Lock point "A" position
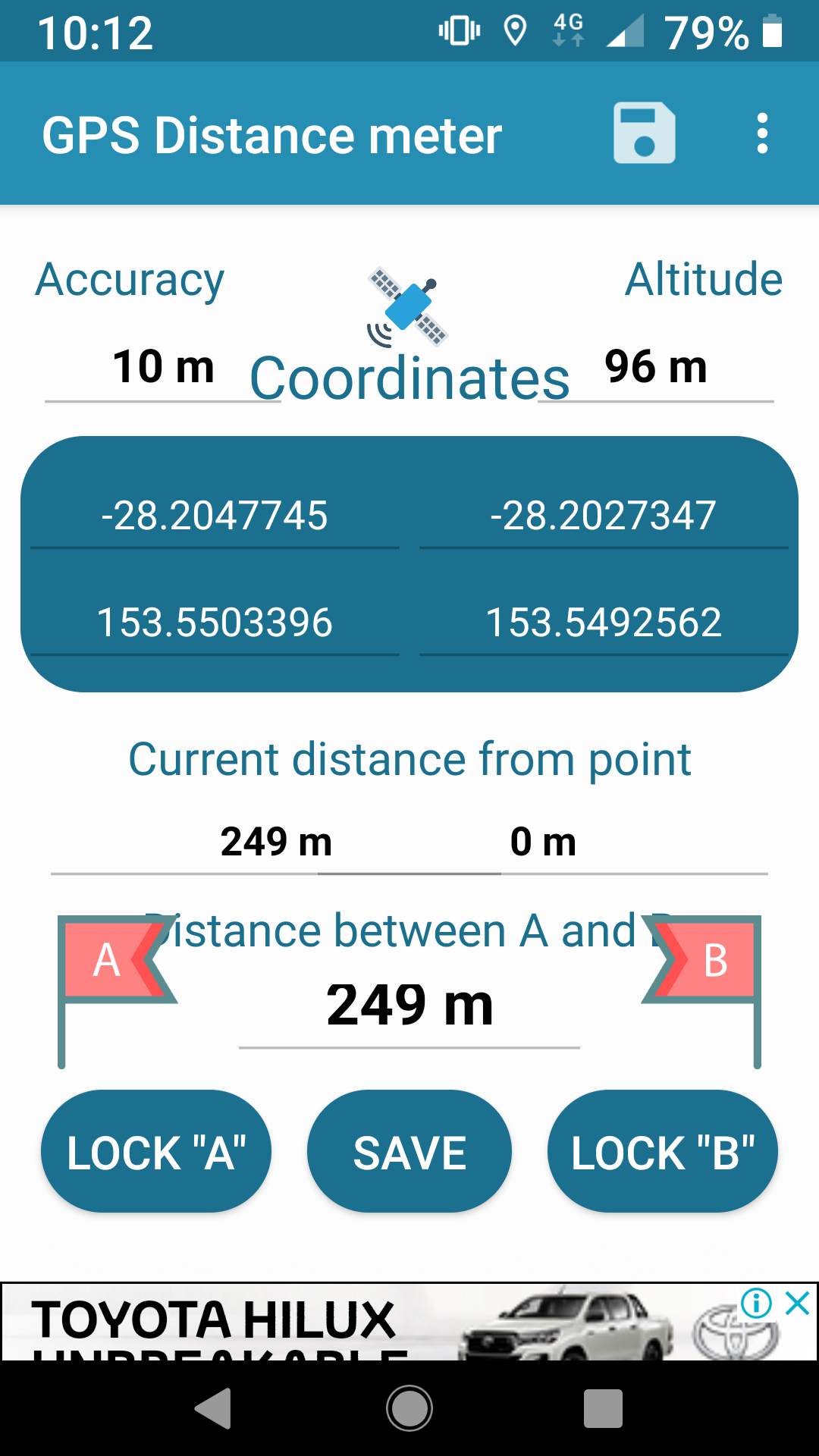 tap(156, 1151)
